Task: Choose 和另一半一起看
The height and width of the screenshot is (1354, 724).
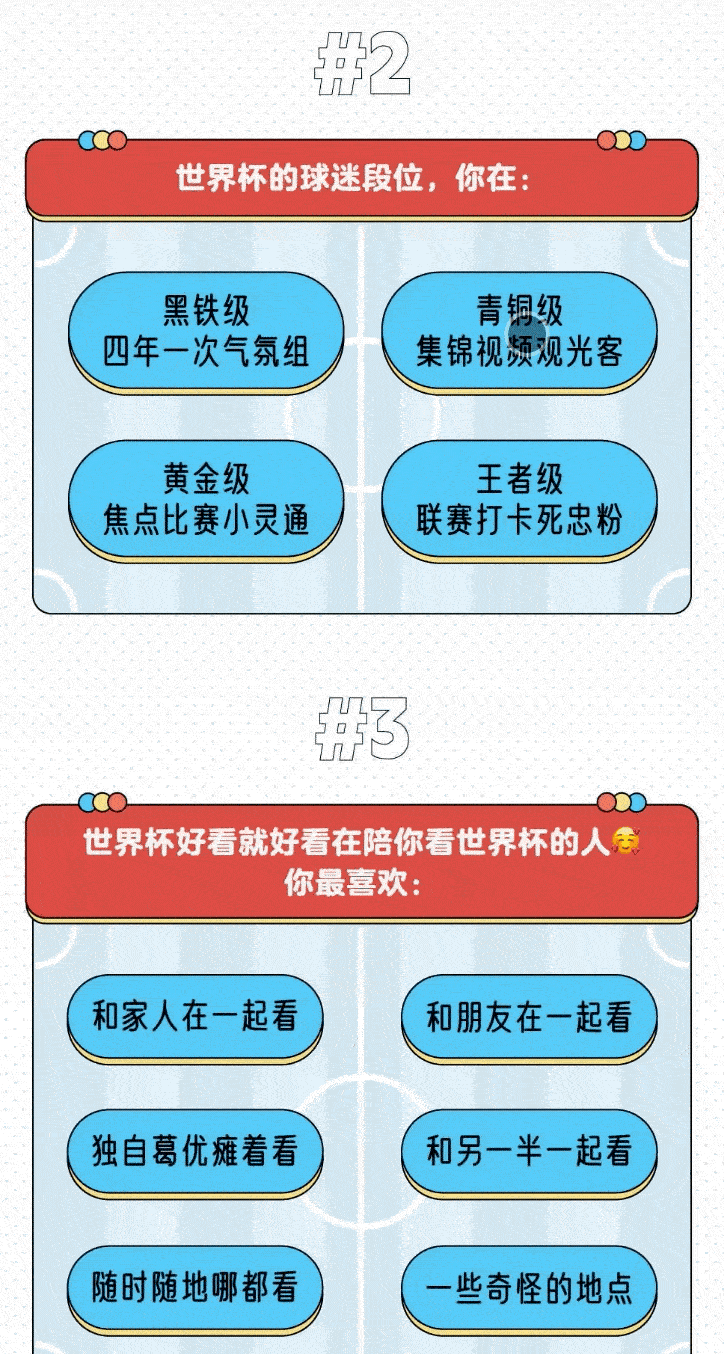Action: click(x=529, y=1151)
